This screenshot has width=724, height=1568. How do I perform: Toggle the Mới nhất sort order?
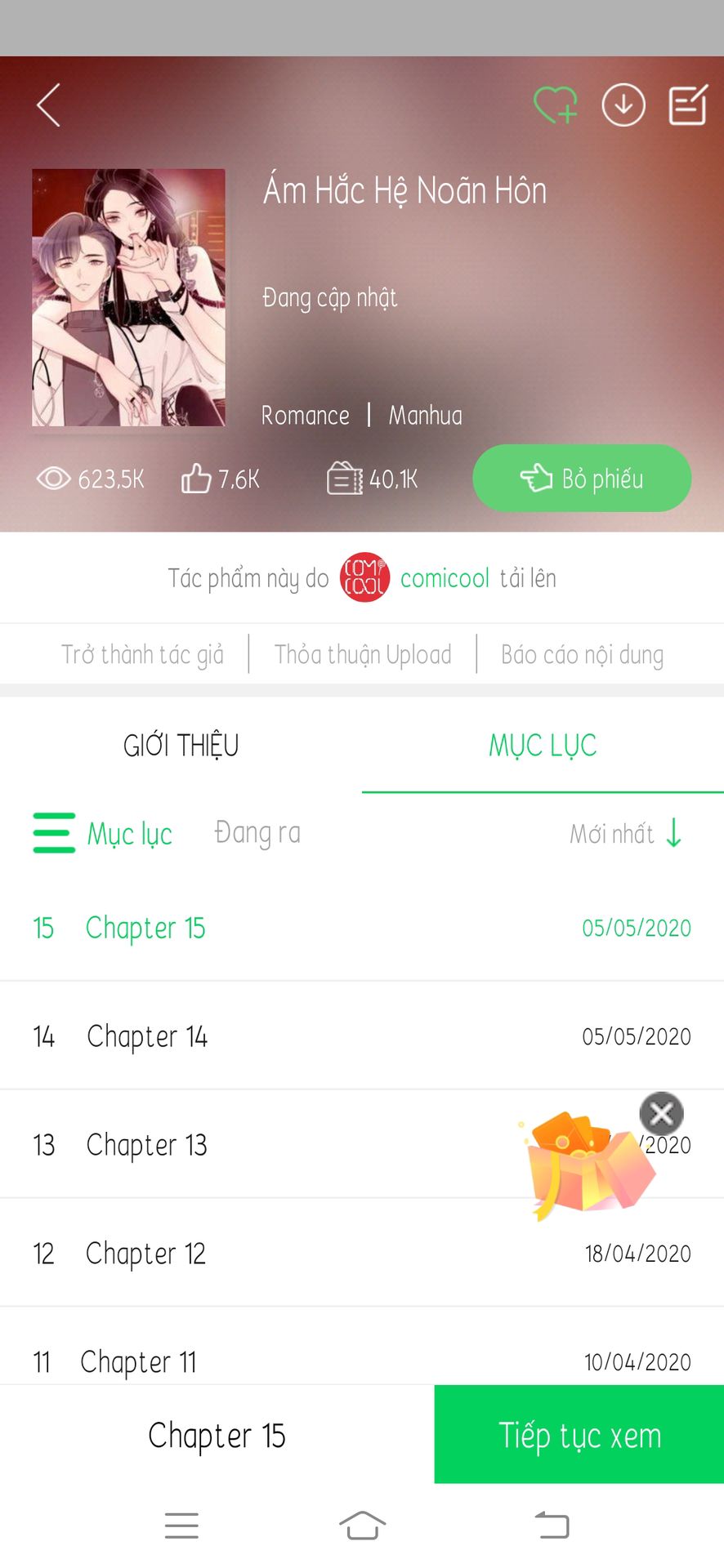(626, 834)
